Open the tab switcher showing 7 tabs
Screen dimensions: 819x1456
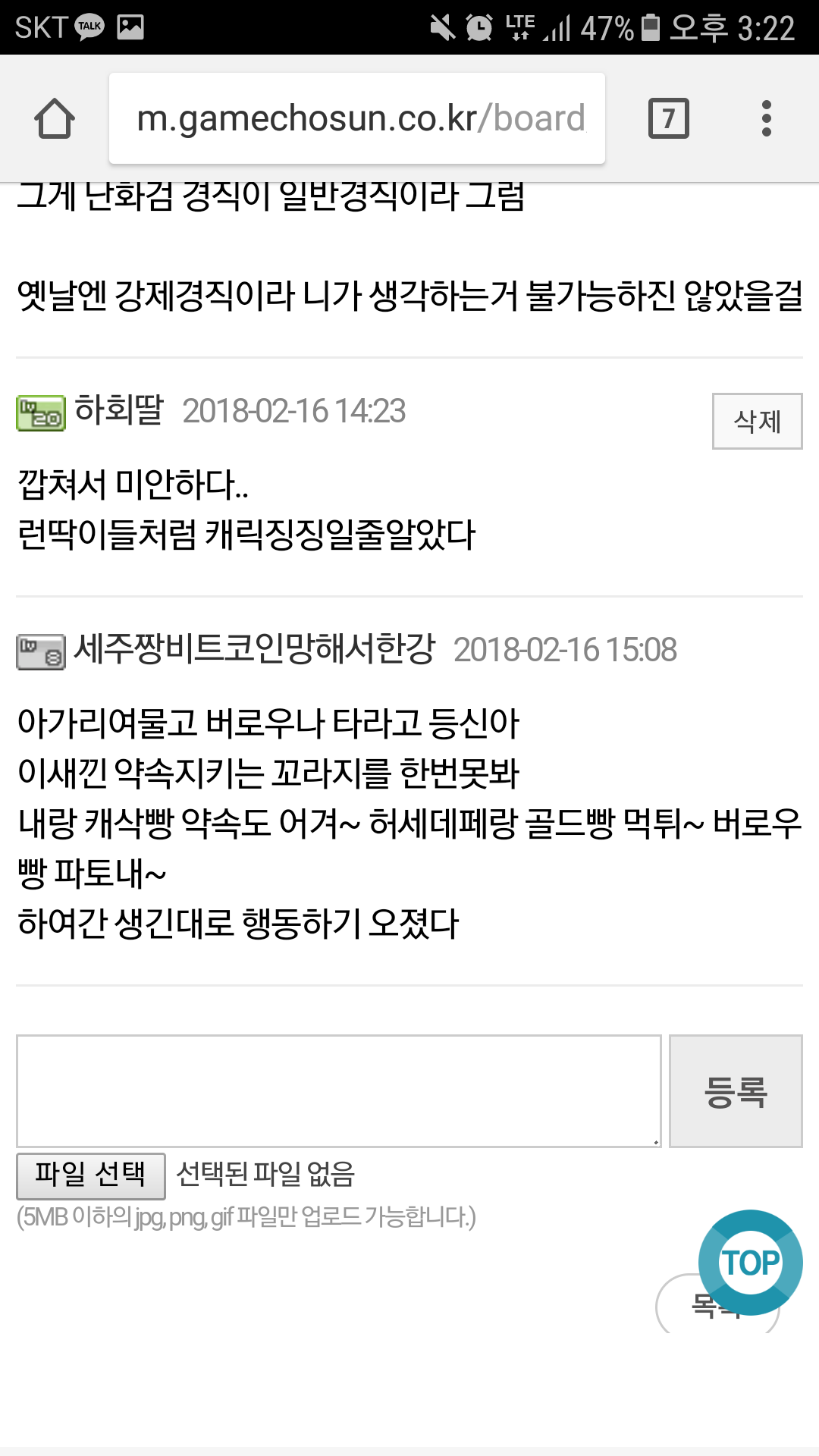[x=668, y=119]
